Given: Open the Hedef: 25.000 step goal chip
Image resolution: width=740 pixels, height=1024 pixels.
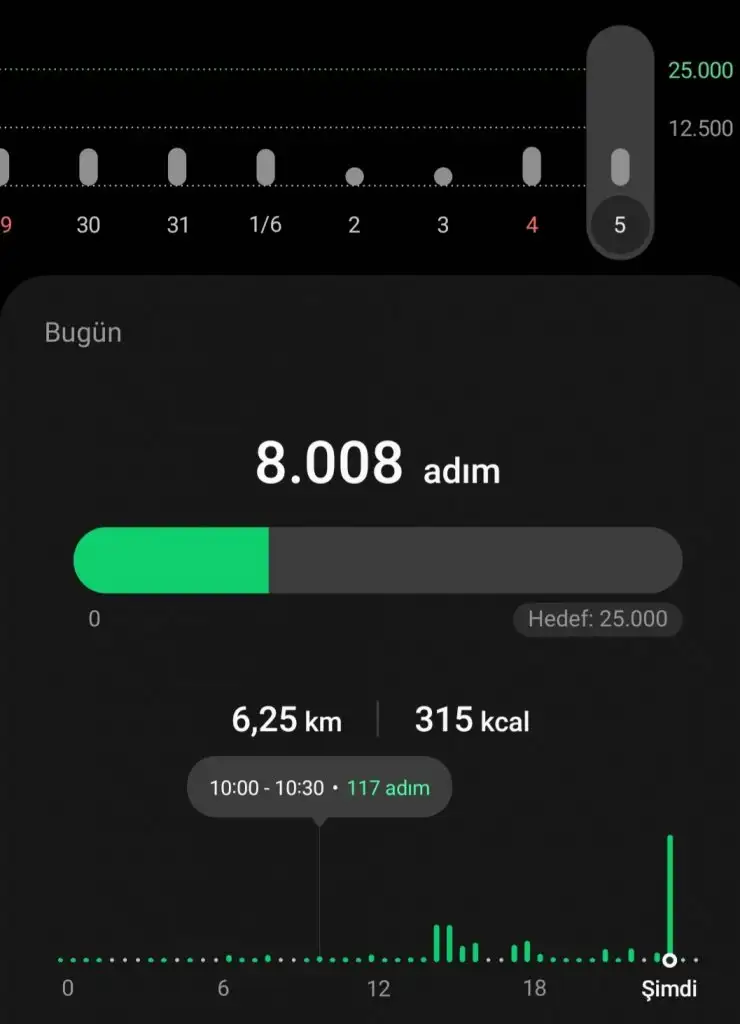Looking at the screenshot, I should pos(598,619).
